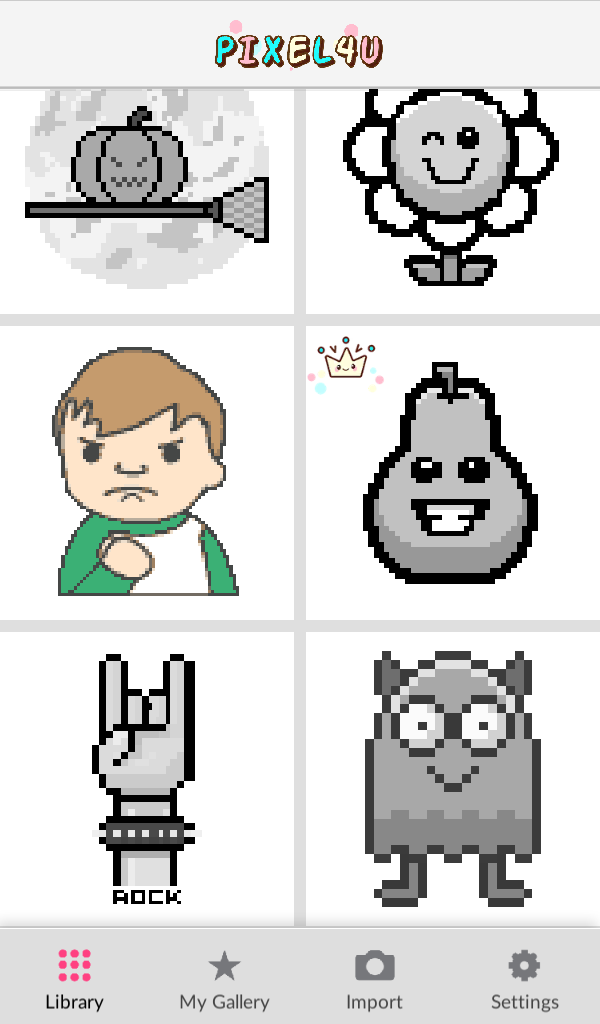The image size is (600, 1024).
Task: Go to My Gallery tab
Action: pos(224,978)
